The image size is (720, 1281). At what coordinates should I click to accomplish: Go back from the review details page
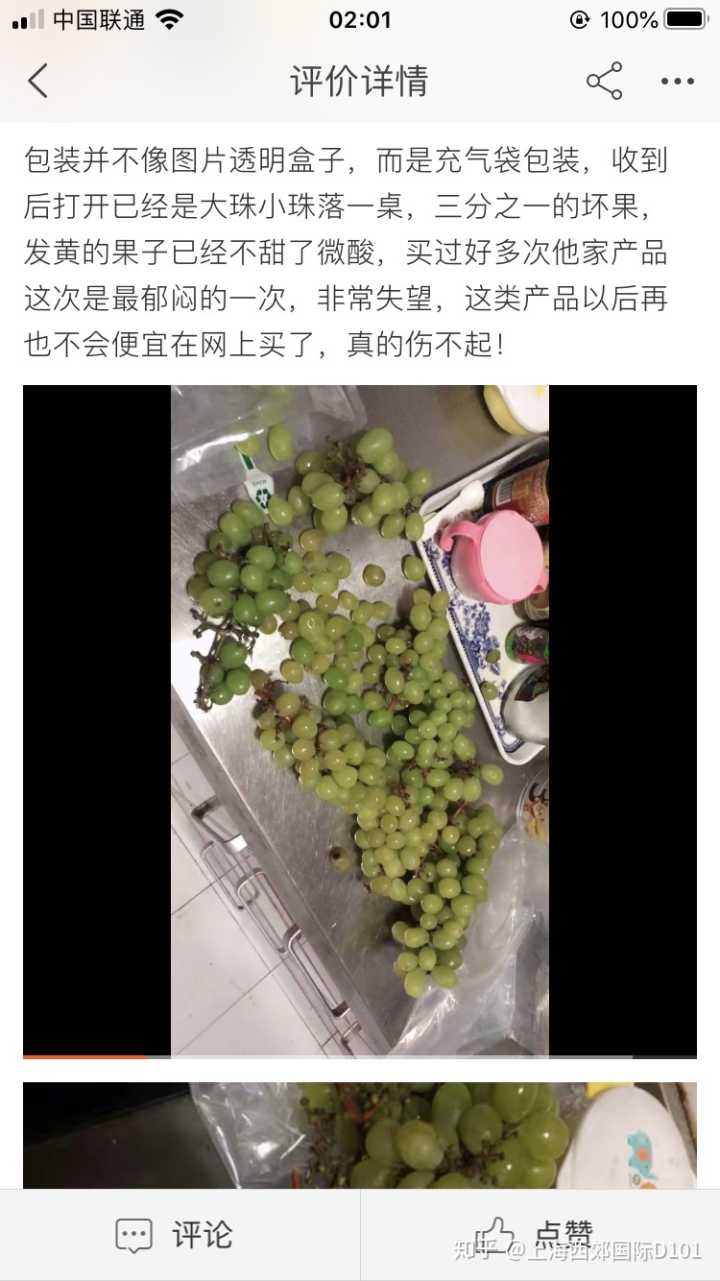(38, 81)
